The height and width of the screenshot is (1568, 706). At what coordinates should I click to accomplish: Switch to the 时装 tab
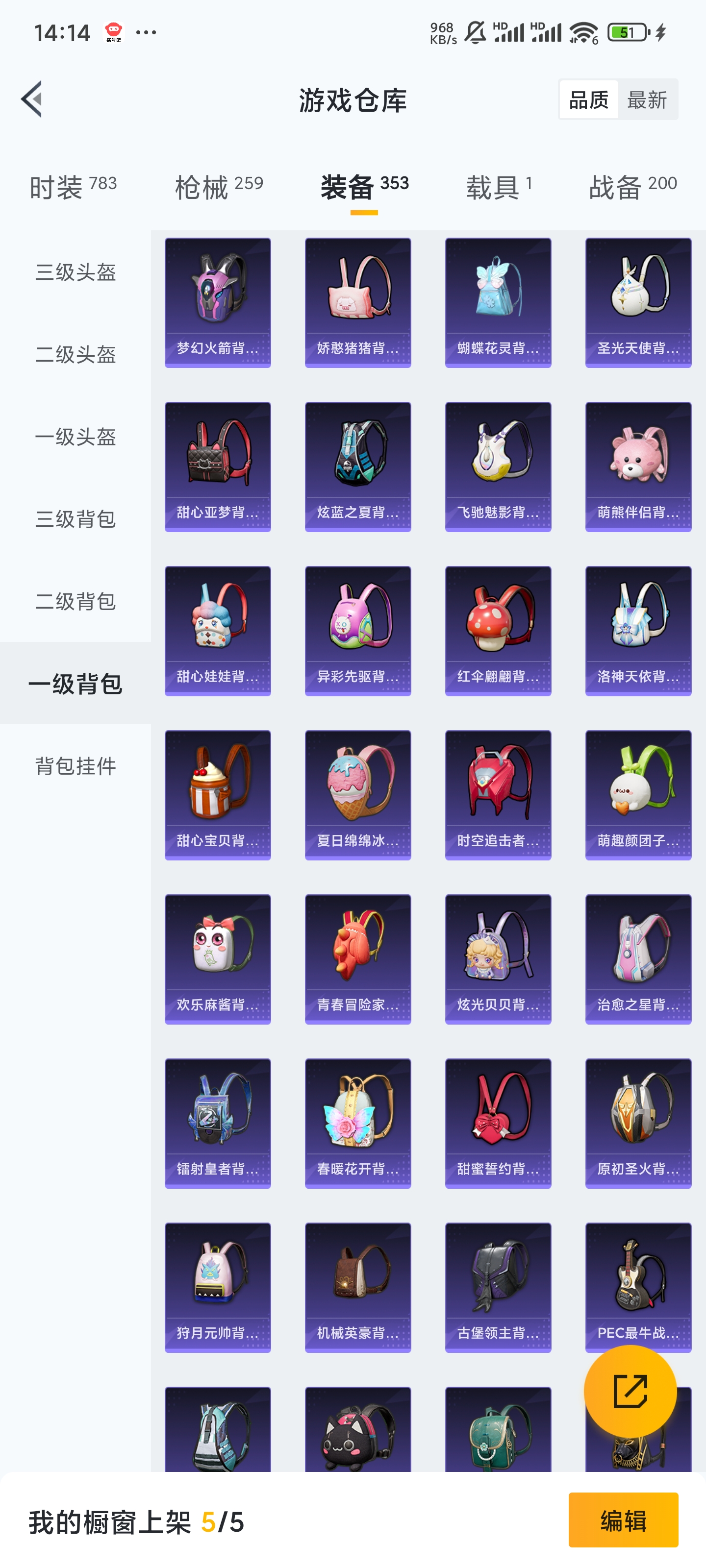[x=73, y=186]
